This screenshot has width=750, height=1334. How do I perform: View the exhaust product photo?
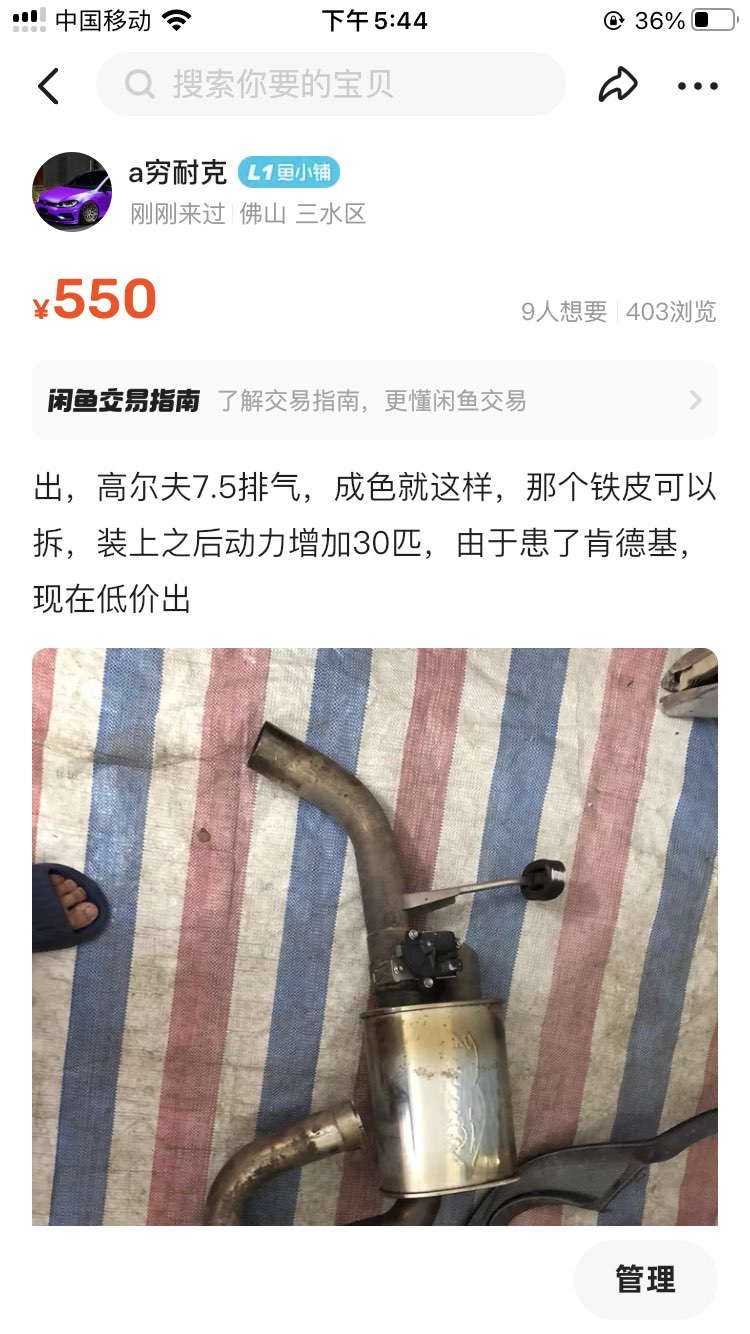(374, 935)
